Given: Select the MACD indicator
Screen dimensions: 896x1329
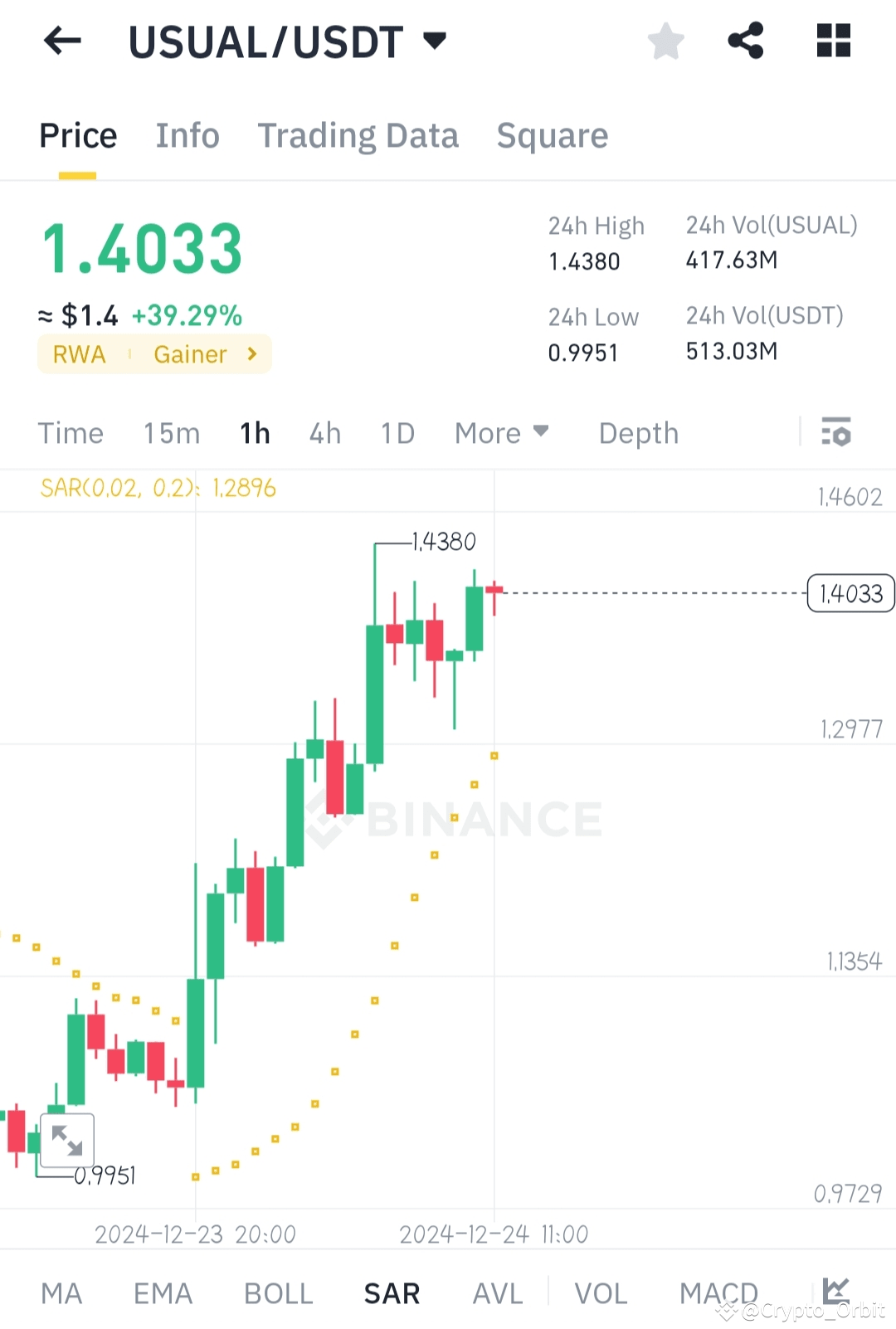Looking at the screenshot, I should tap(718, 1292).
